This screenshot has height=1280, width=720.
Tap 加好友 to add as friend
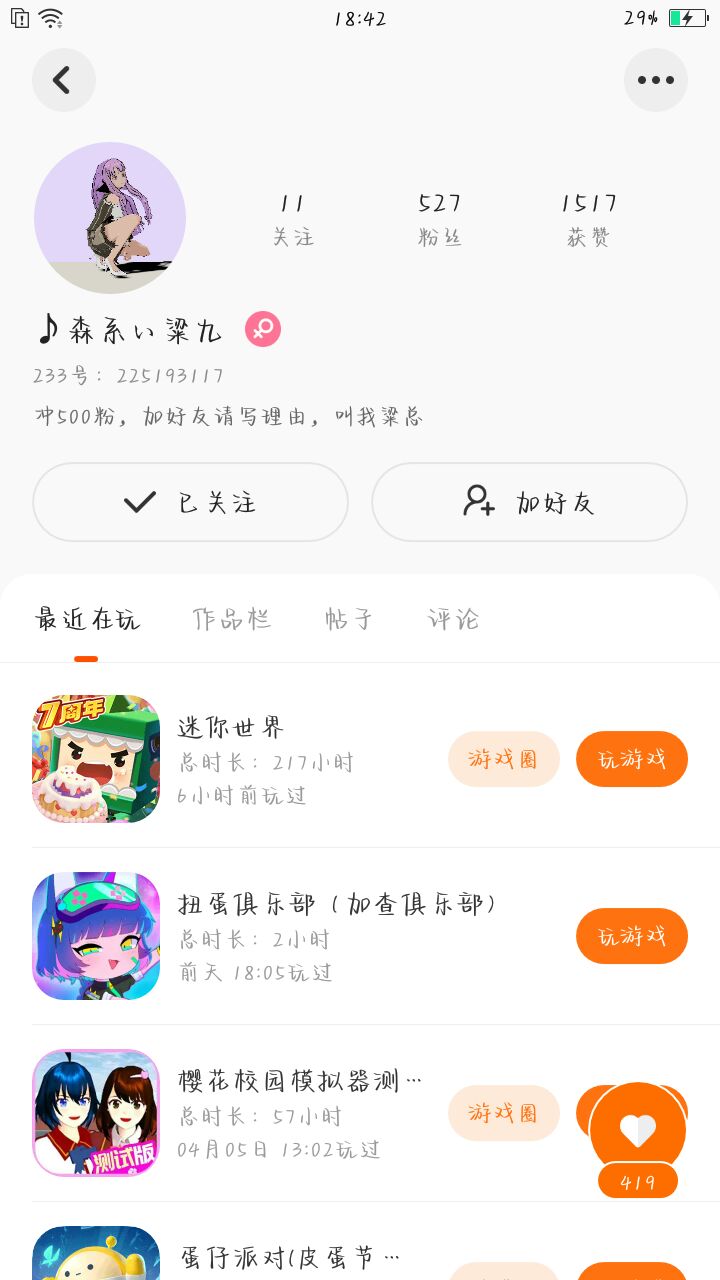529,502
